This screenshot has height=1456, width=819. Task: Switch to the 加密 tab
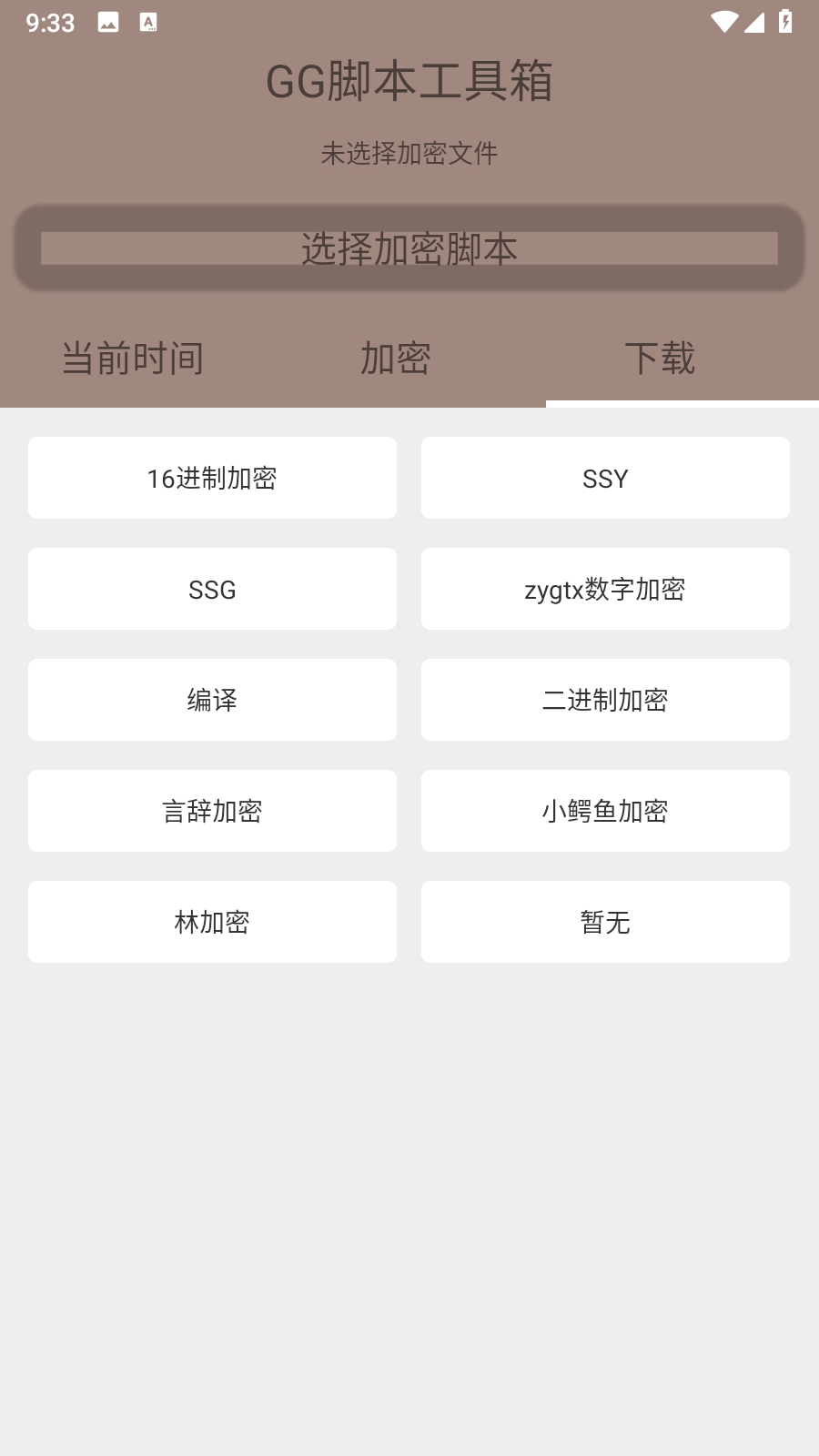pos(395,359)
